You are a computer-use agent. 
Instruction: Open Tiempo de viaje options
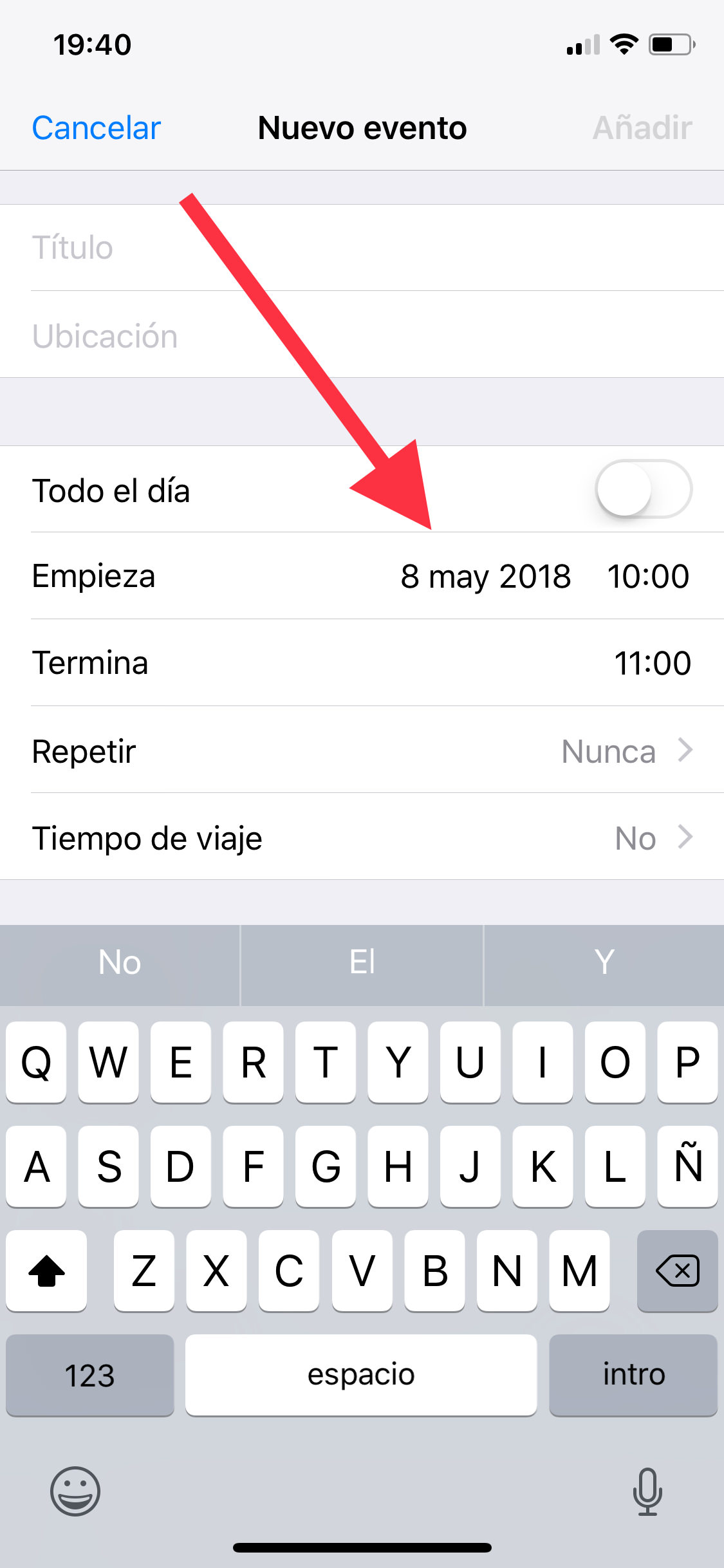click(x=362, y=837)
